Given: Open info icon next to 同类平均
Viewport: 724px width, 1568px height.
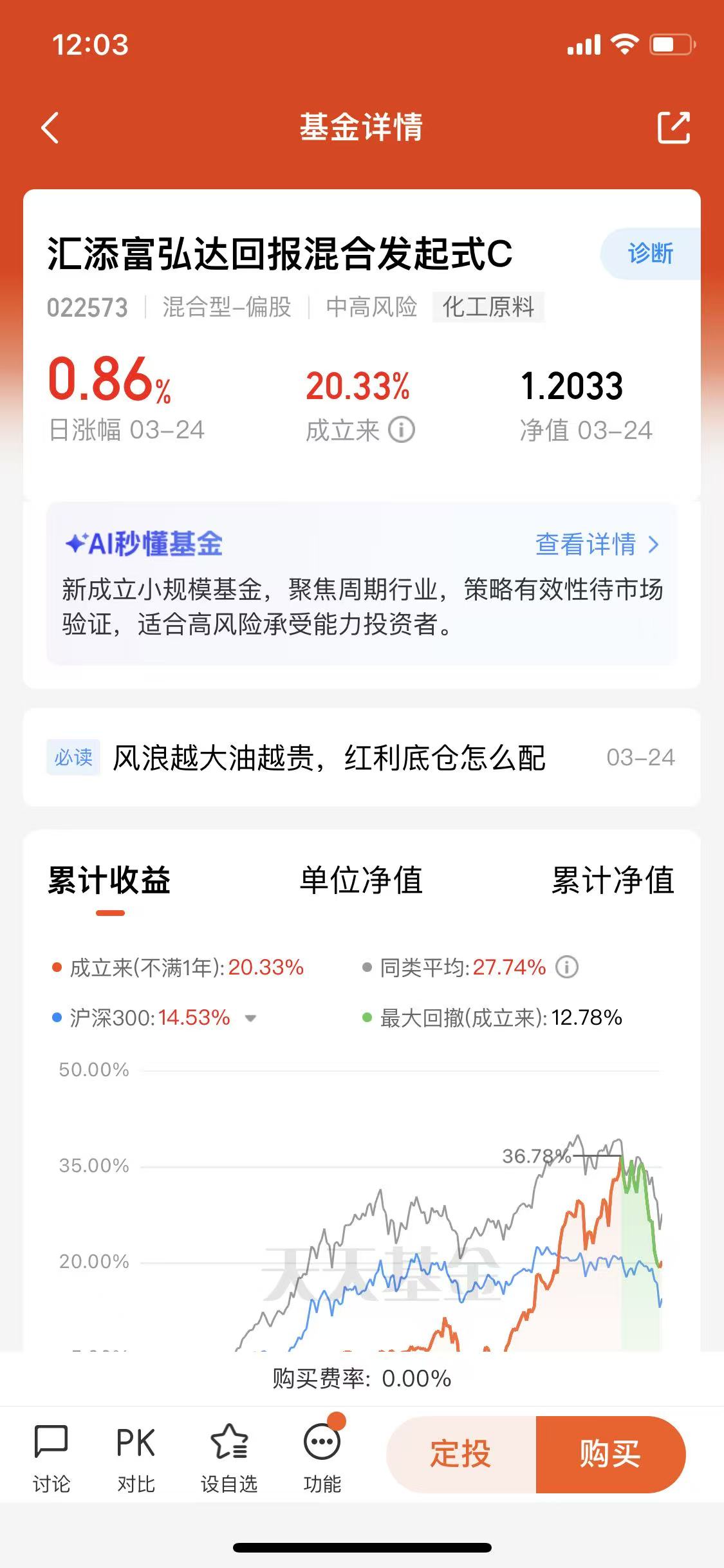Looking at the screenshot, I should [x=567, y=967].
